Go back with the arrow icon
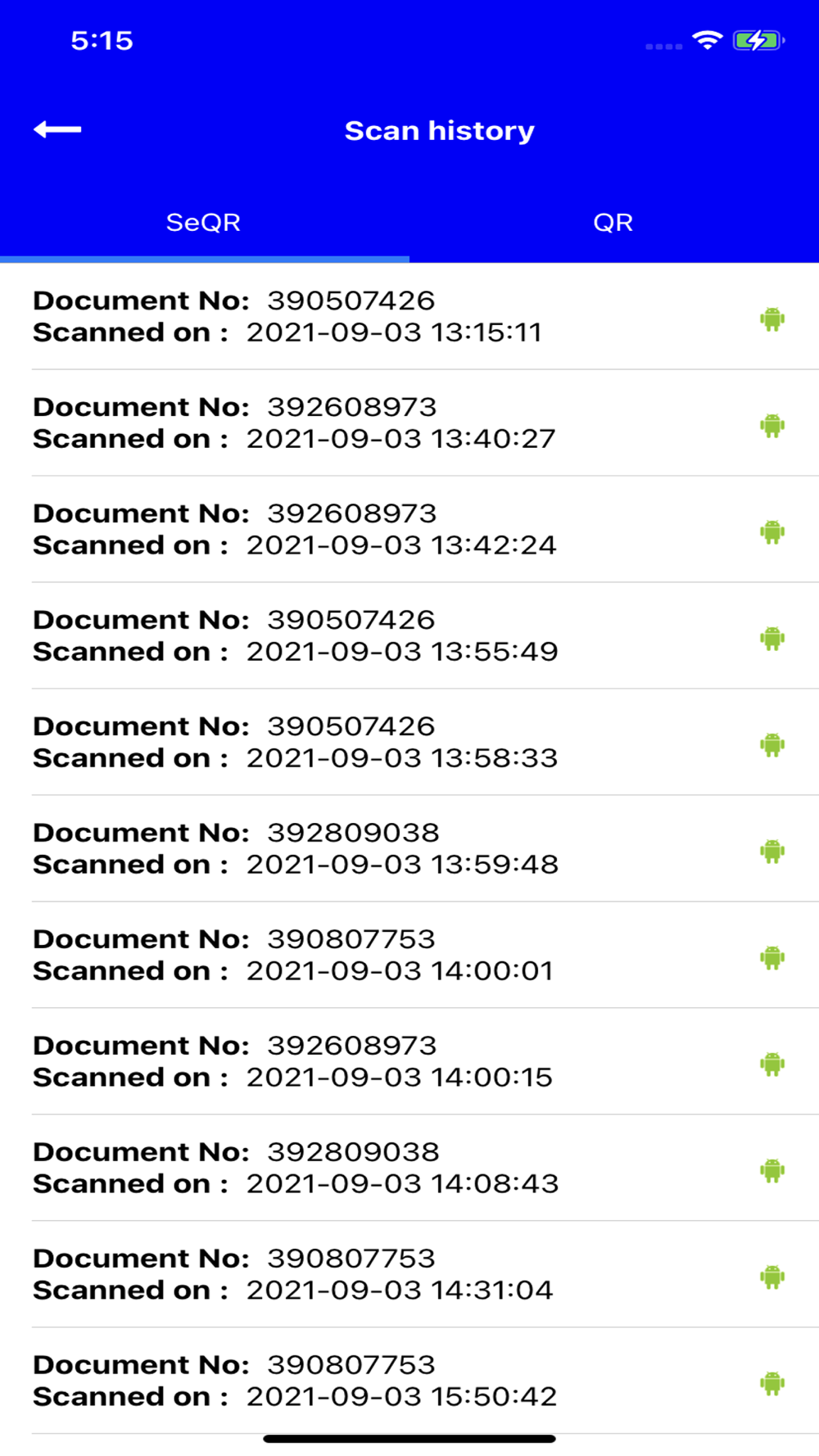 coord(57,129)
